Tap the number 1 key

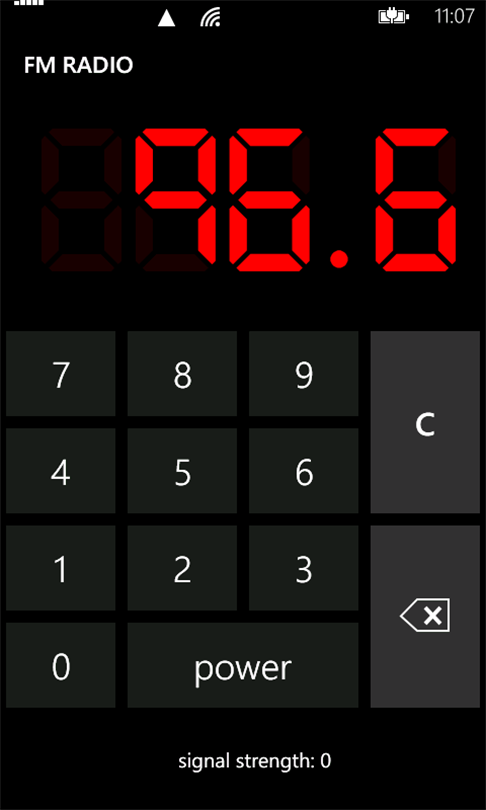coord(60,568)
